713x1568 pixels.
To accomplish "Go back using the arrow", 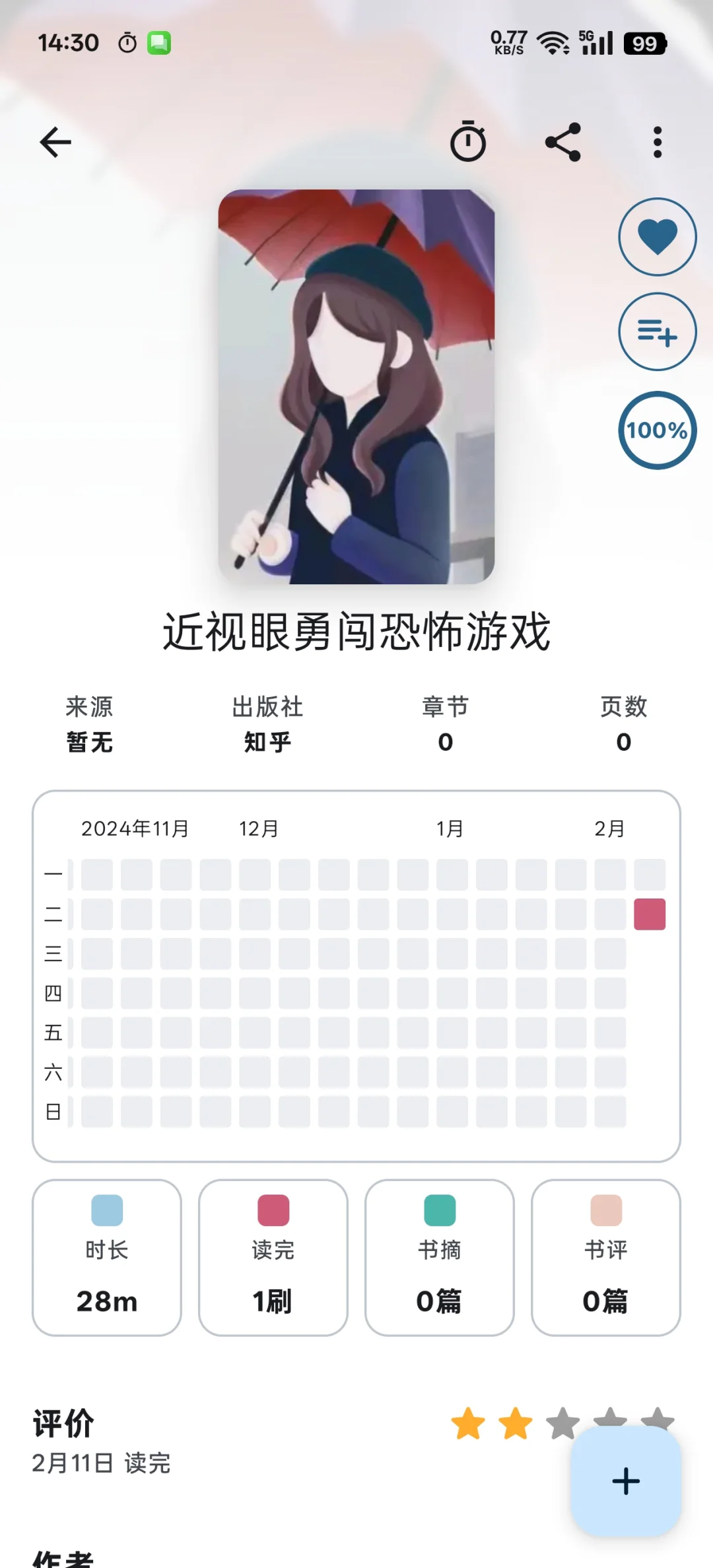I will tap(55, 142).
